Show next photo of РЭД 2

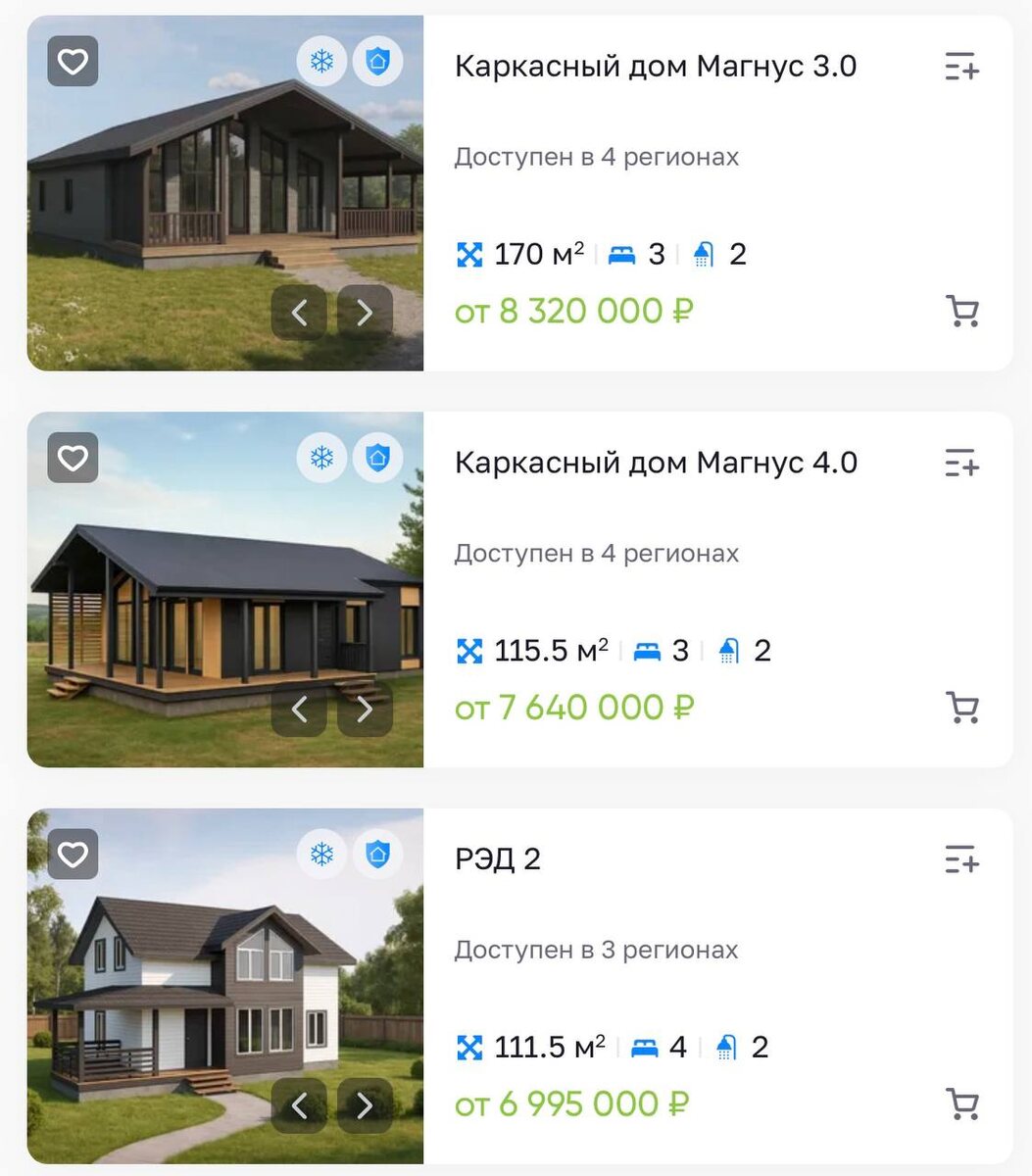pyautogui.click(x=365, y=1105)
